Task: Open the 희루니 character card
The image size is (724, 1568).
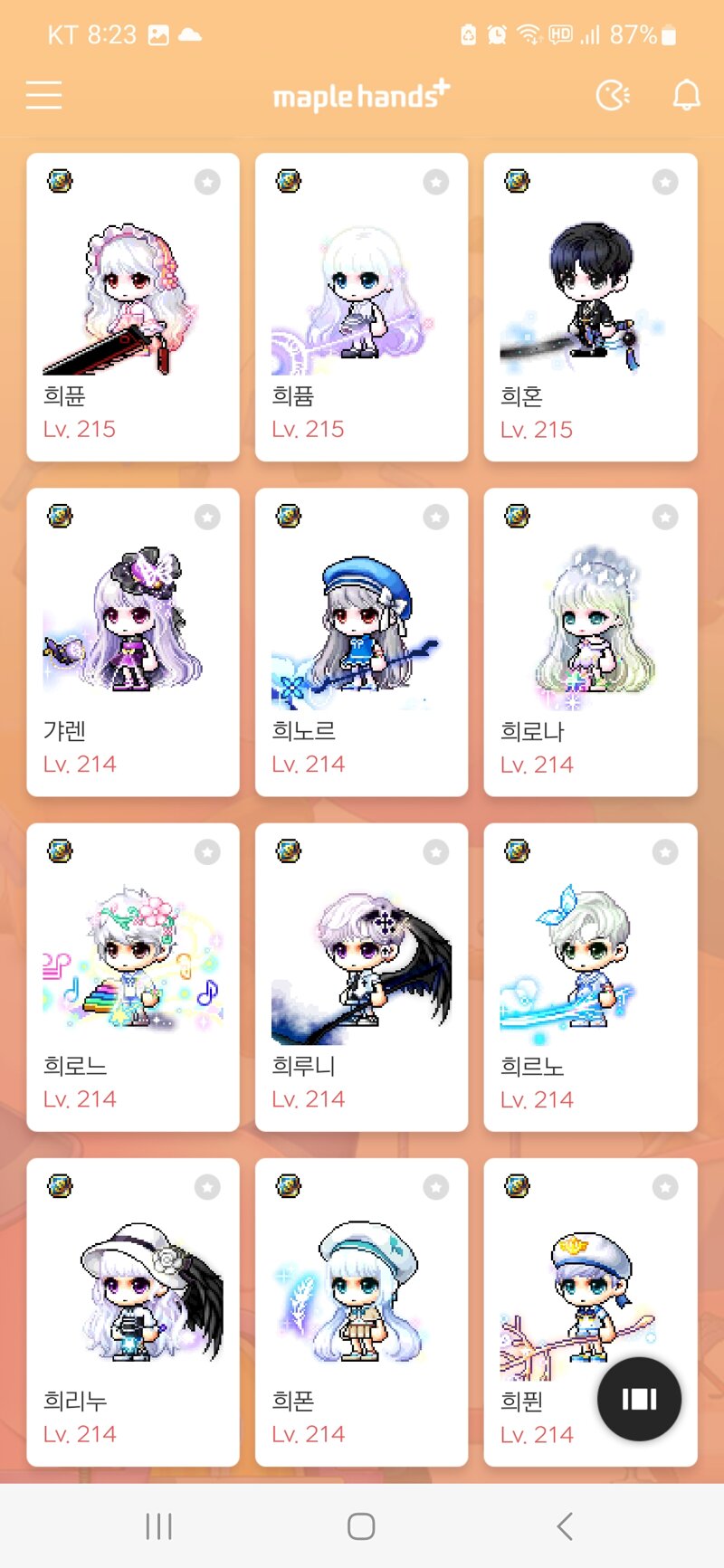Action: (361, 977)
